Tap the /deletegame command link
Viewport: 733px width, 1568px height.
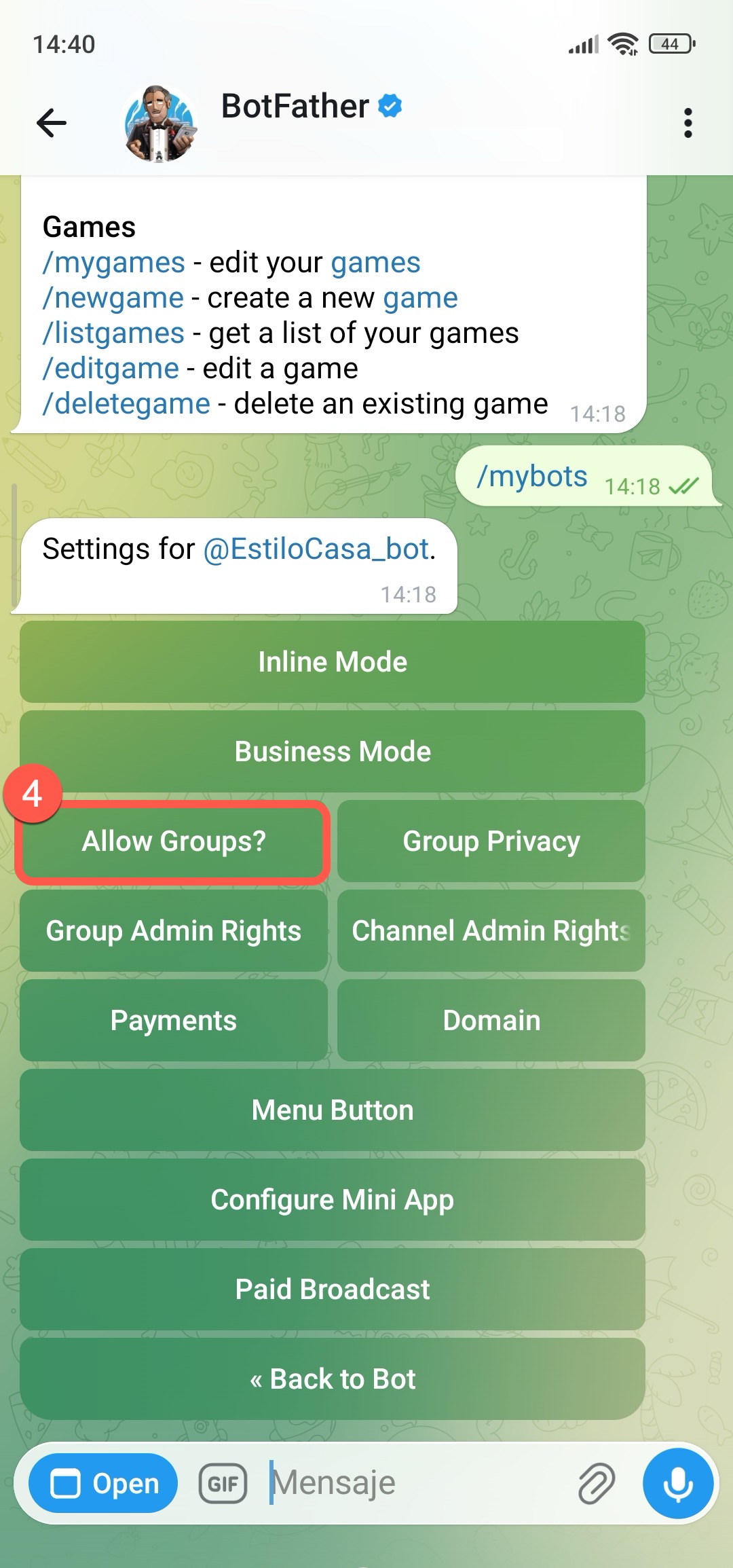pyautogui.click(x=126, y=404)
